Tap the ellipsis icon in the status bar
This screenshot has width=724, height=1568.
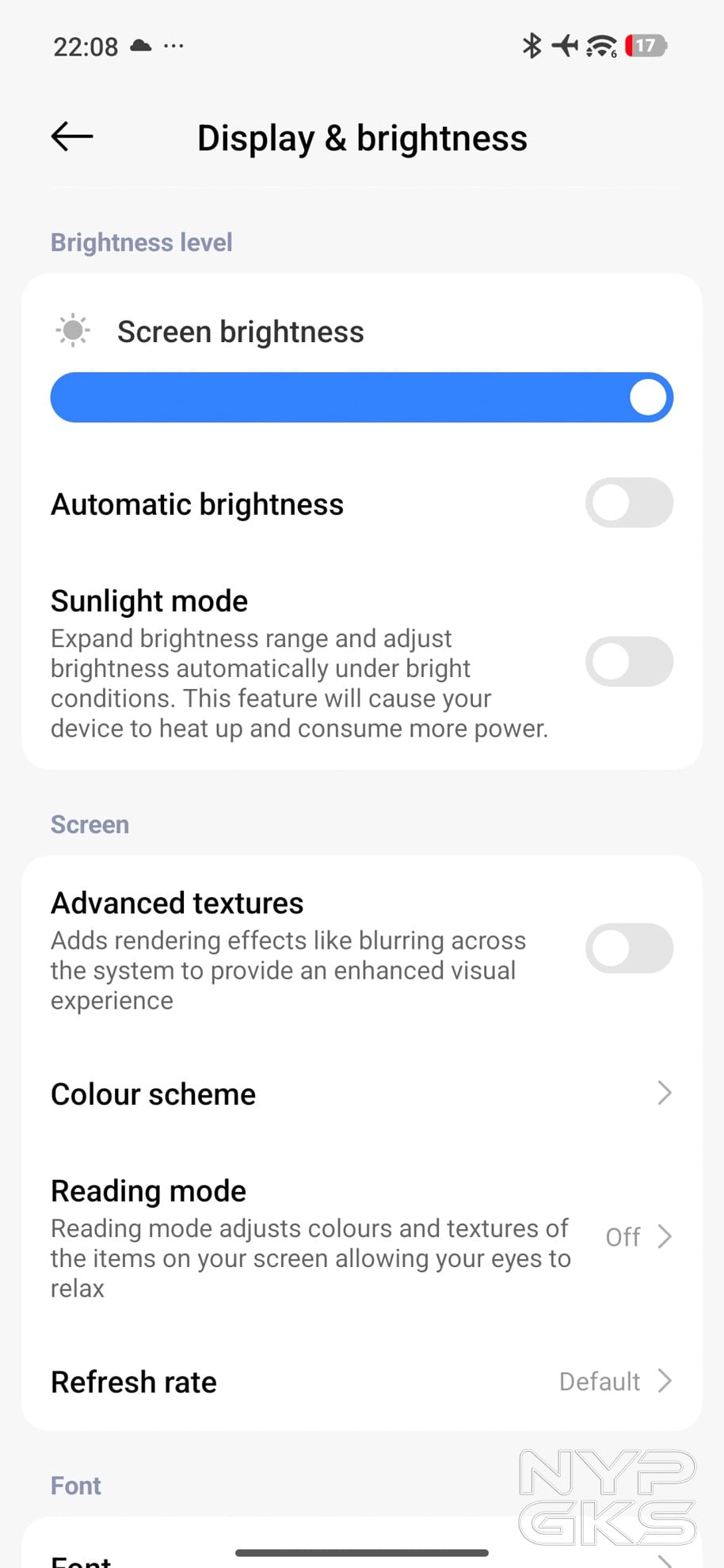click(173, 46)
